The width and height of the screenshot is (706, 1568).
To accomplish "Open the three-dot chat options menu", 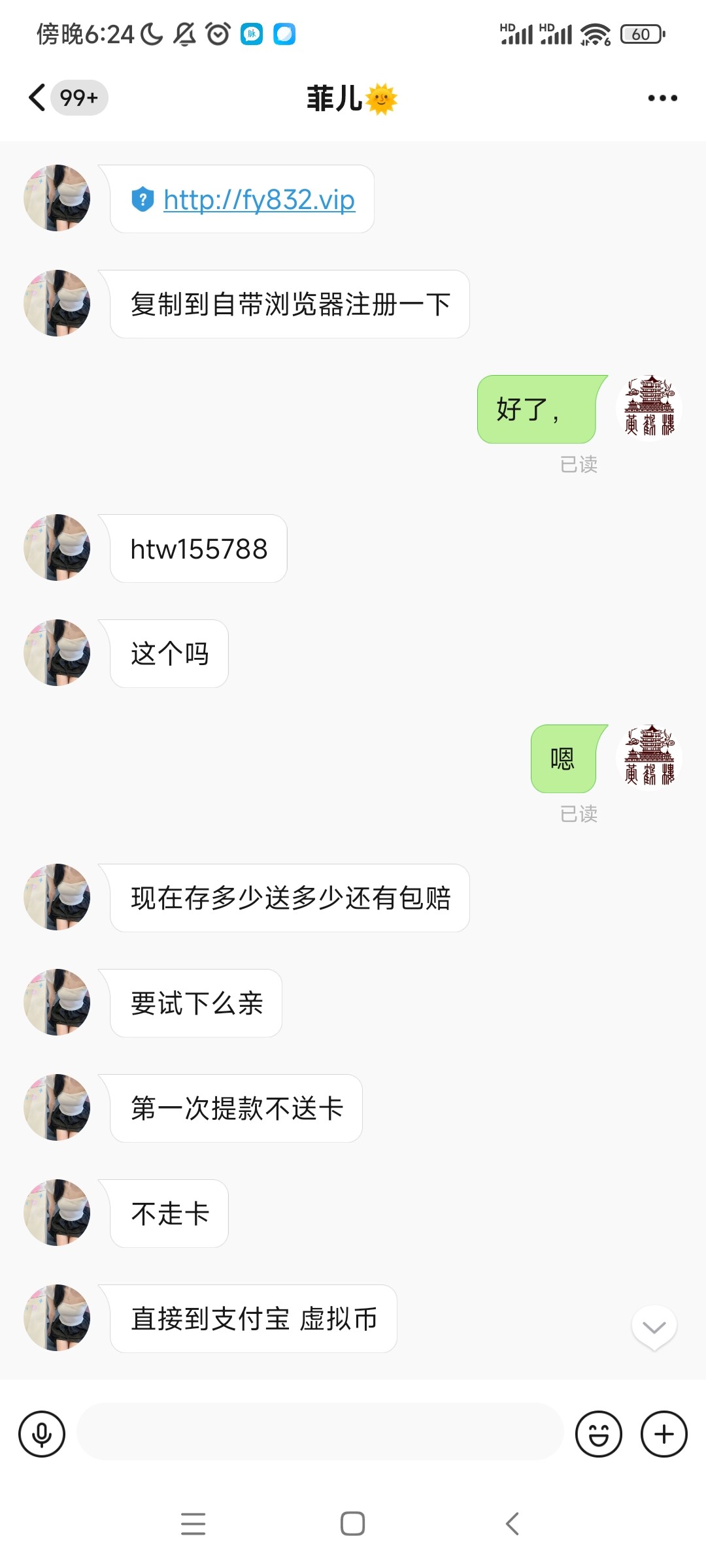I will (662, 97).
